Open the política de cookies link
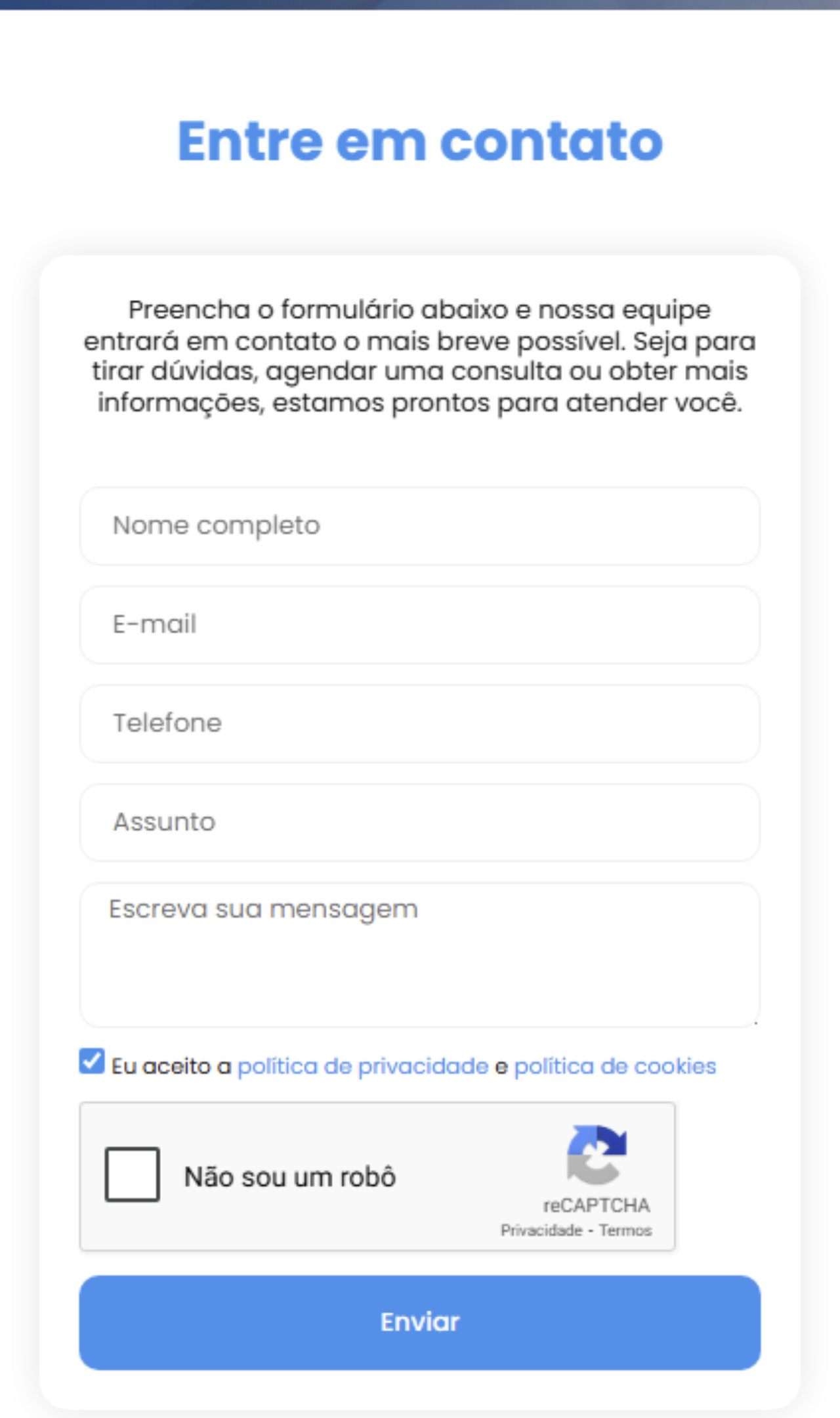This screenshot has width=840, height=1418. (615, 1066)
